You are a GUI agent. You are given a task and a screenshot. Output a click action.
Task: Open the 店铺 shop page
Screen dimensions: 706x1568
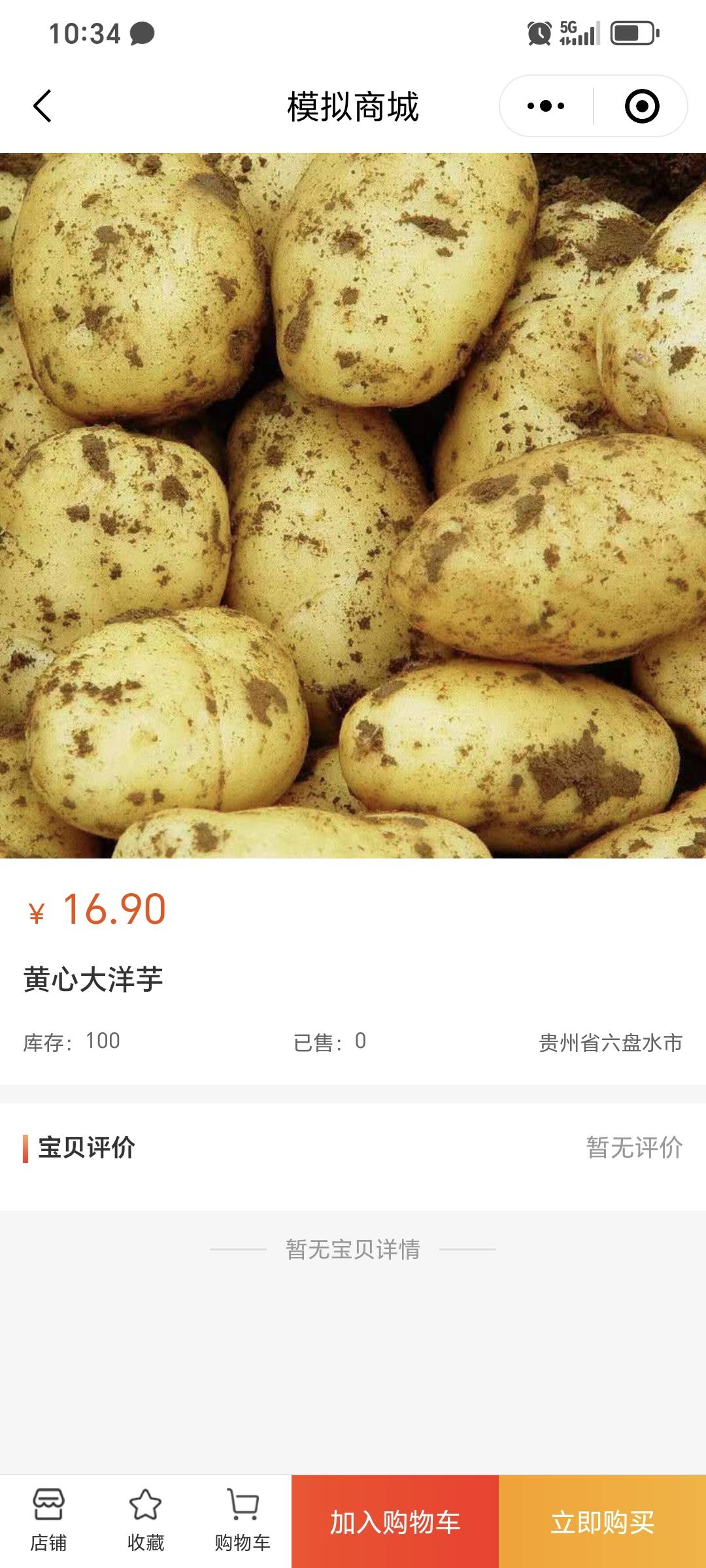48,1521
